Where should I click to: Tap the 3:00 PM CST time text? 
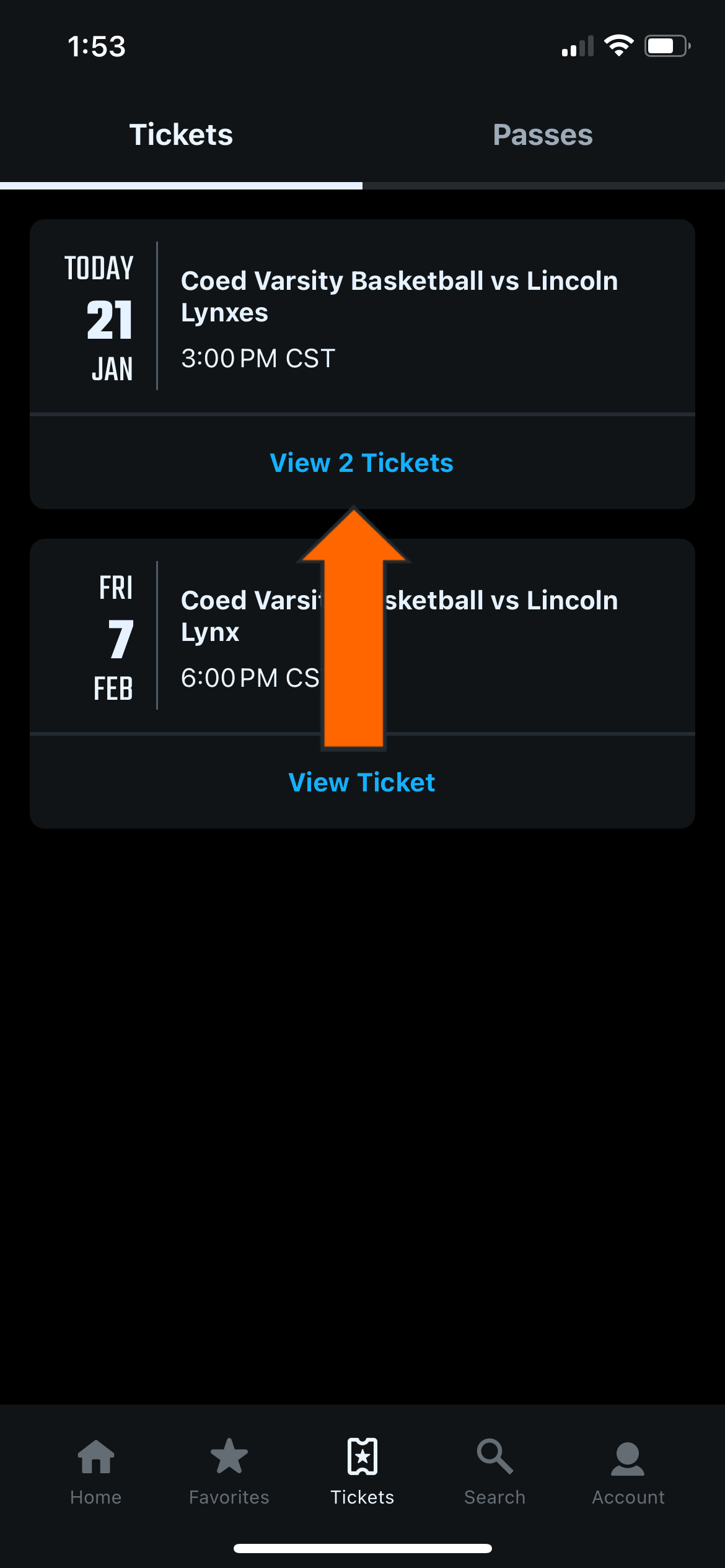click(258, 358)
